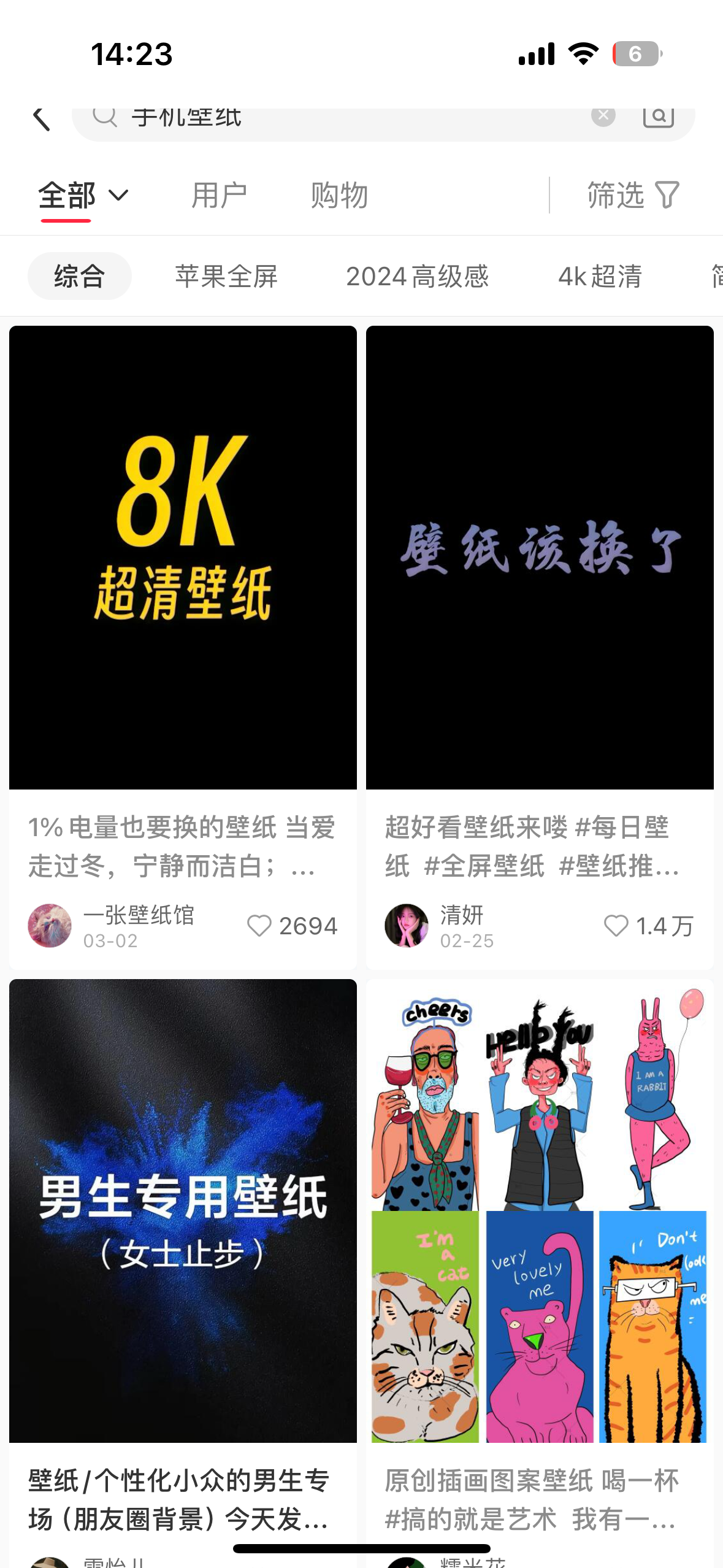Clear the search text

click(603, 115)
